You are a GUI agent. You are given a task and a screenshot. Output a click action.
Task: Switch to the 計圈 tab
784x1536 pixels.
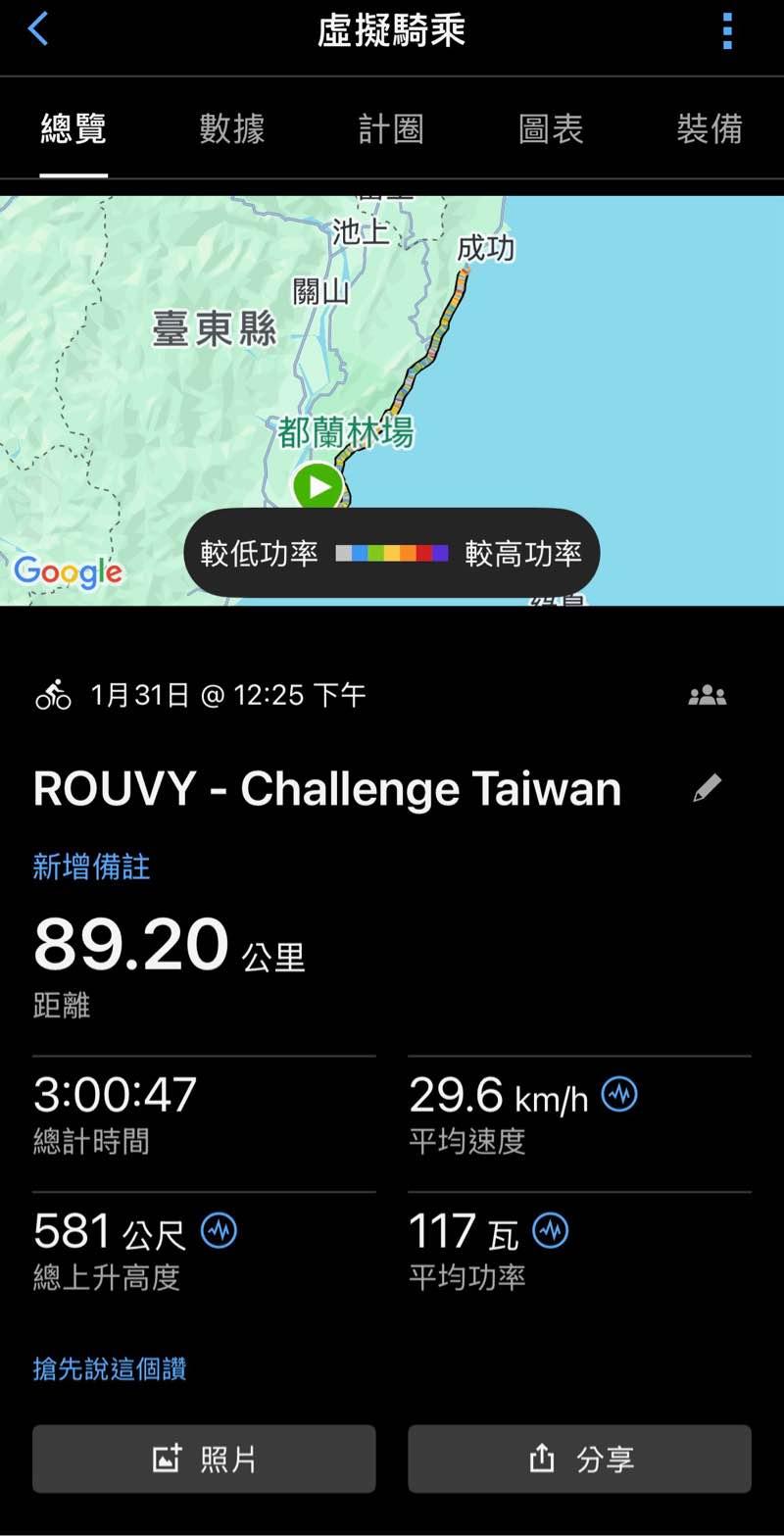point(391,129)
